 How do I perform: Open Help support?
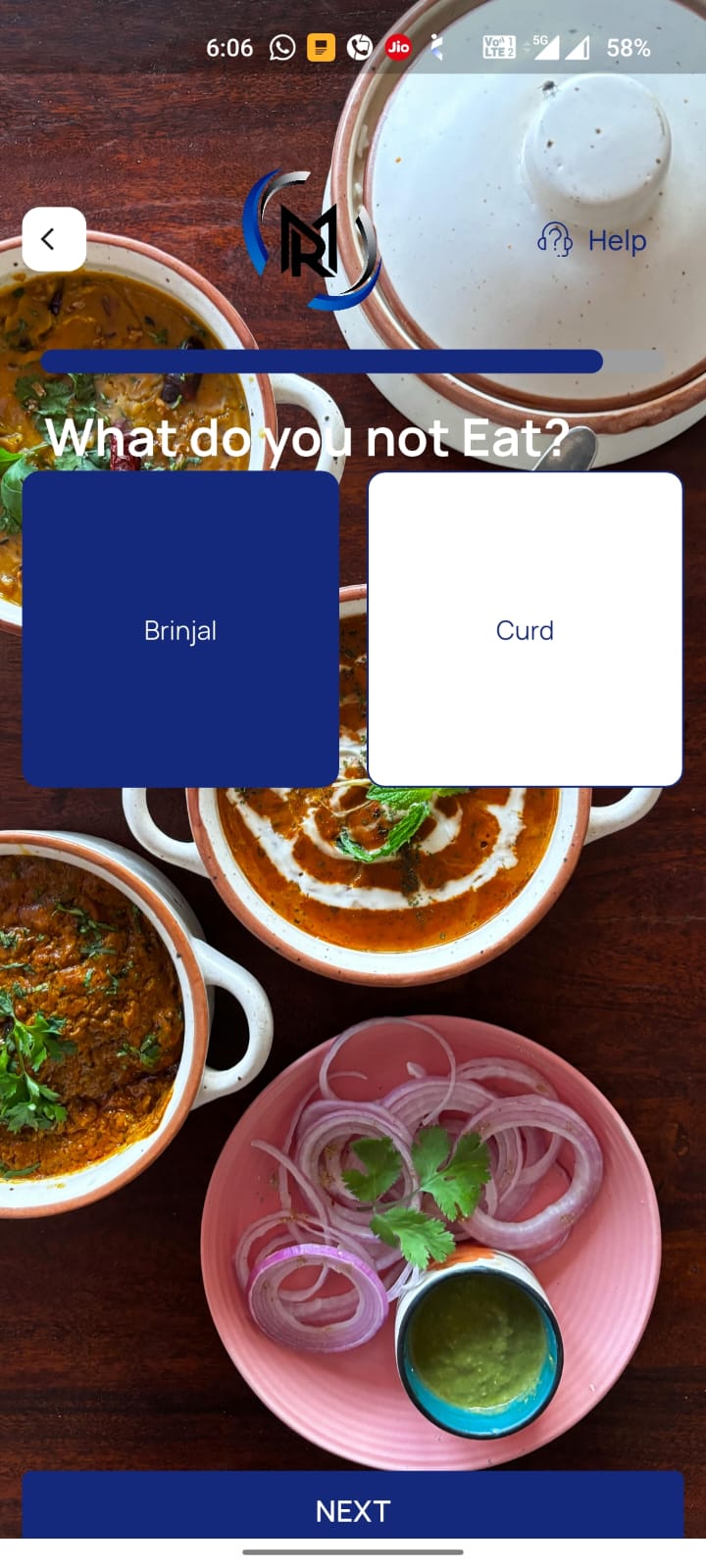click(x=592, y=240)
